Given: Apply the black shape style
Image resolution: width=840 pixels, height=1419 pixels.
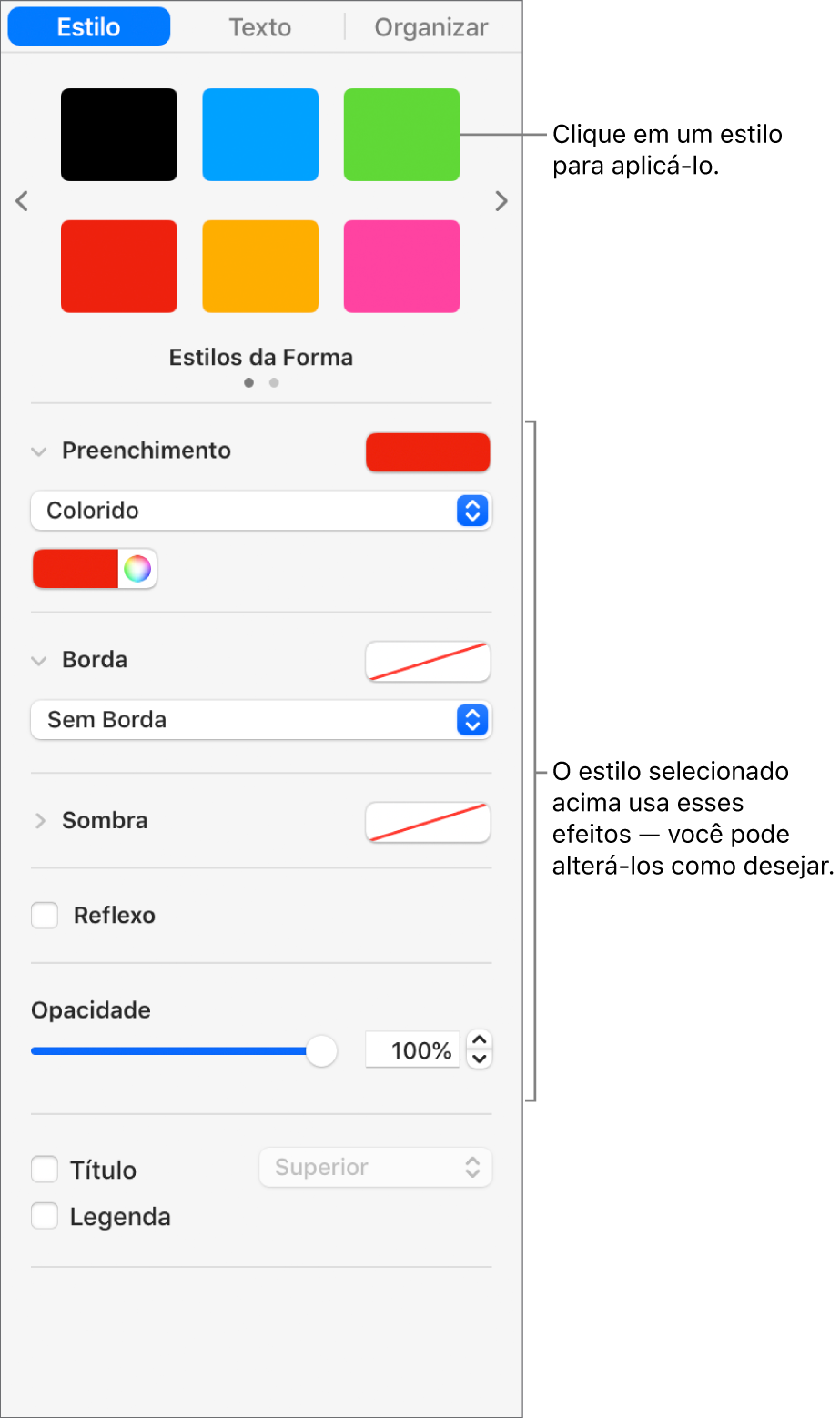Looking at the screenshot, I should 119,135.
